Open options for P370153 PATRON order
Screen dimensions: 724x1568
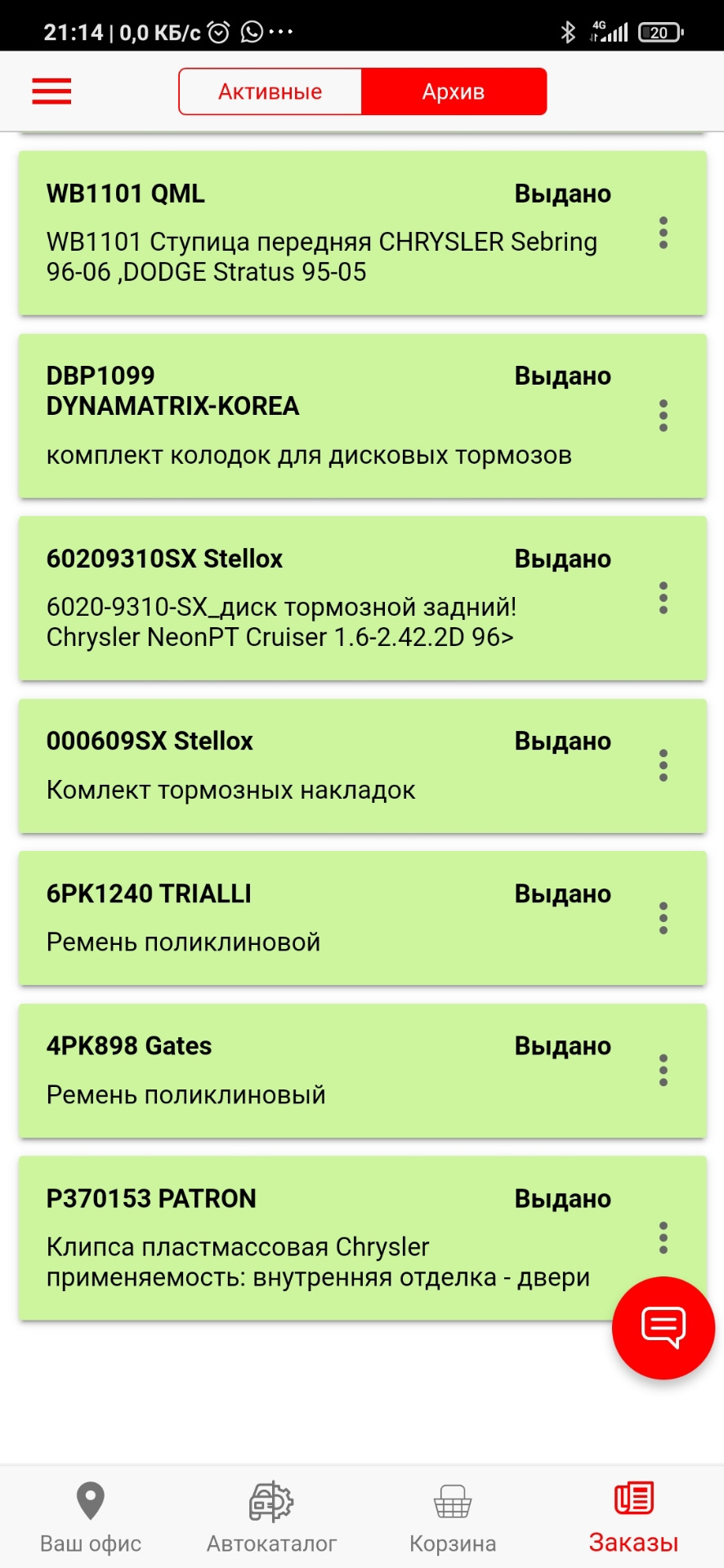(663, 1238)
